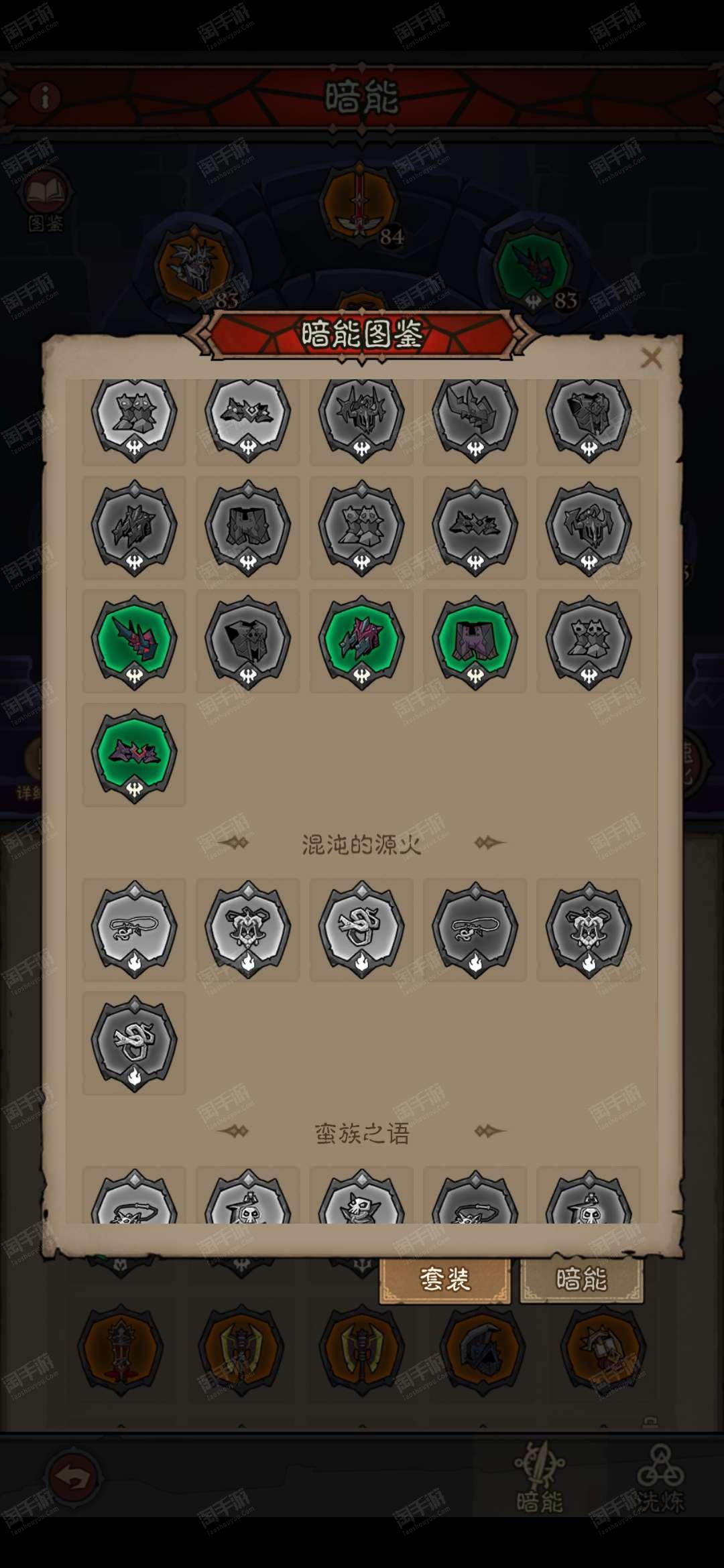Open the last item under 混沌的源火

pos(134,1043)
